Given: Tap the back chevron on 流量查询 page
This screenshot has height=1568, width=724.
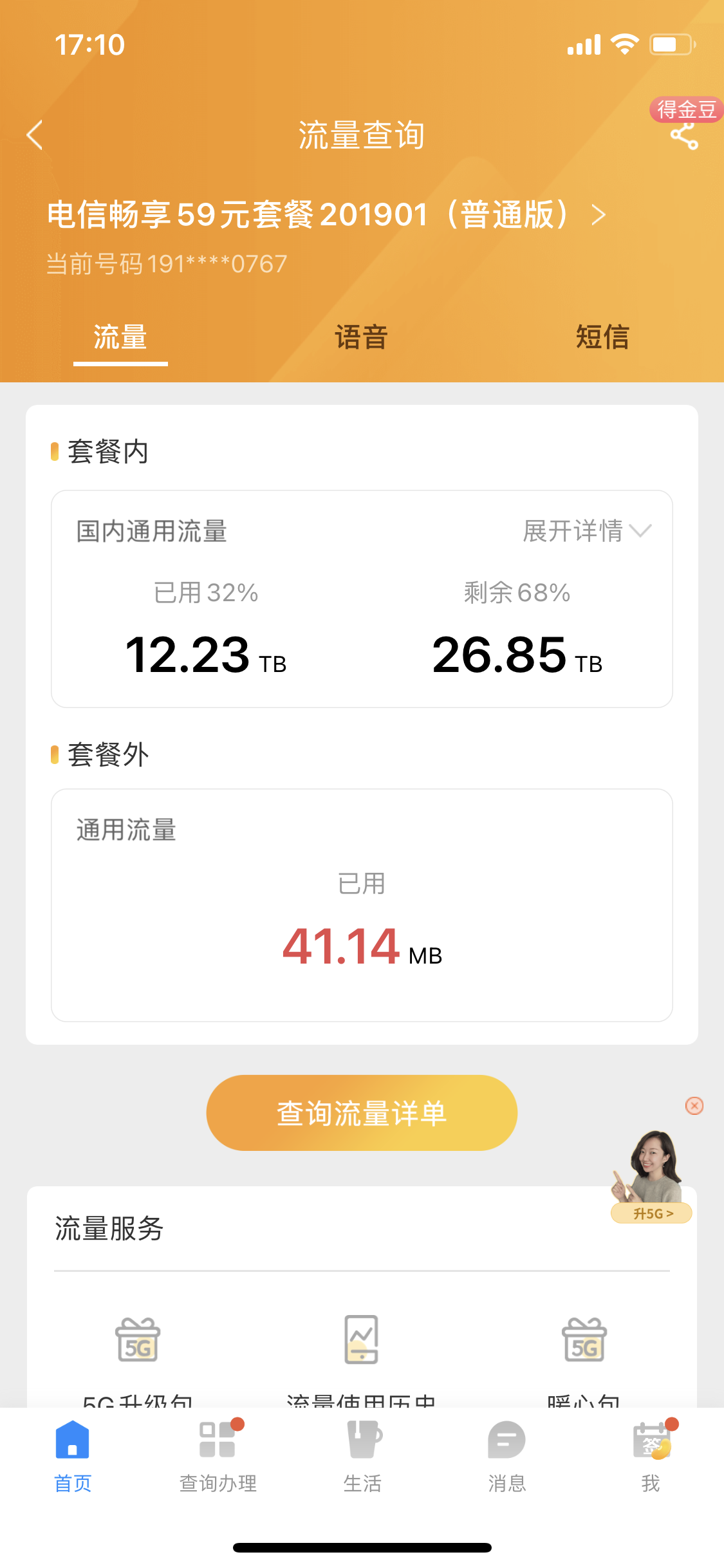Looking at the screenshot, I should pyautogui.click(x=35, y=135).
